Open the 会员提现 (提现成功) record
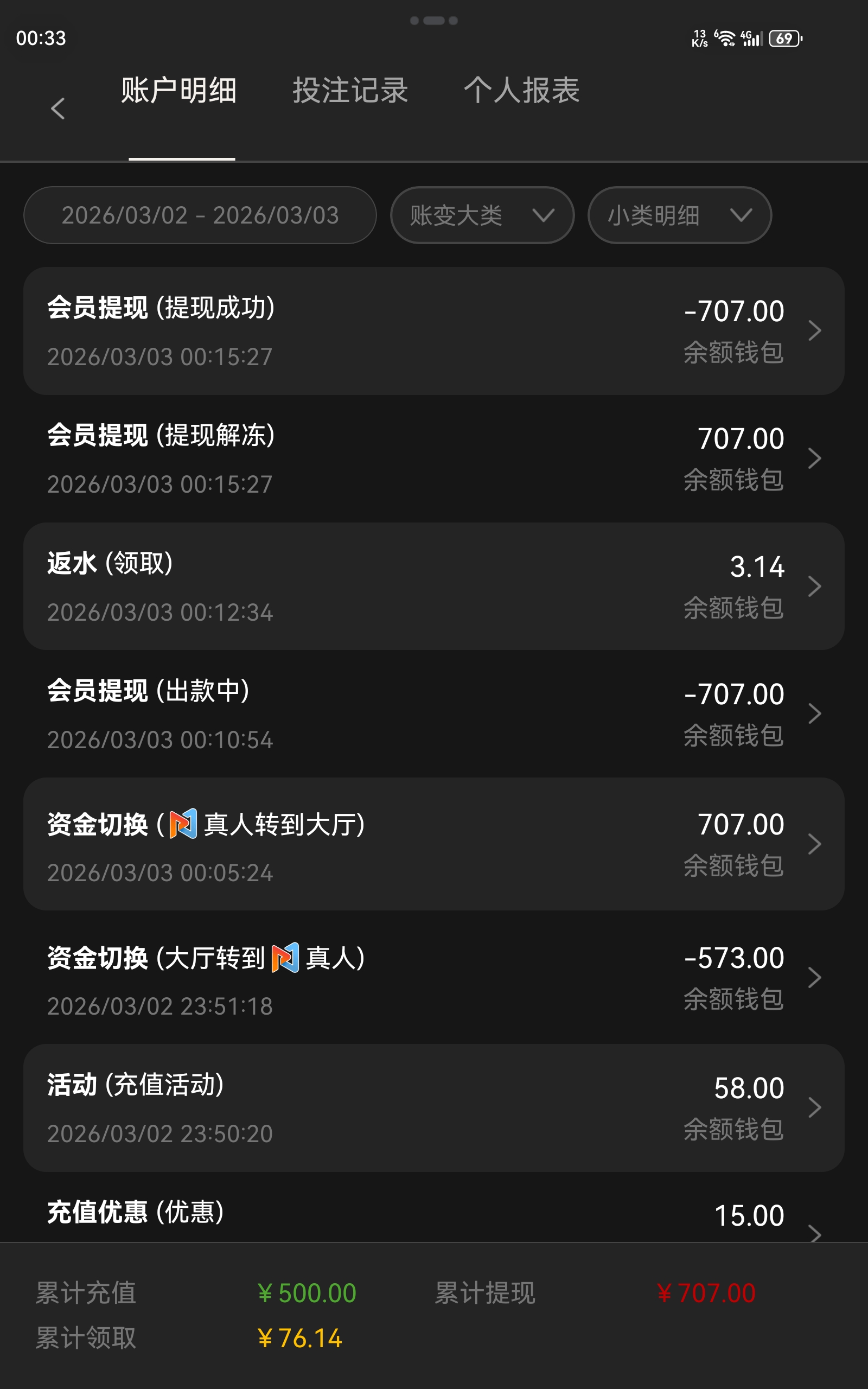The height and width of the screenshot is (1389, 868). click(433, 330)
